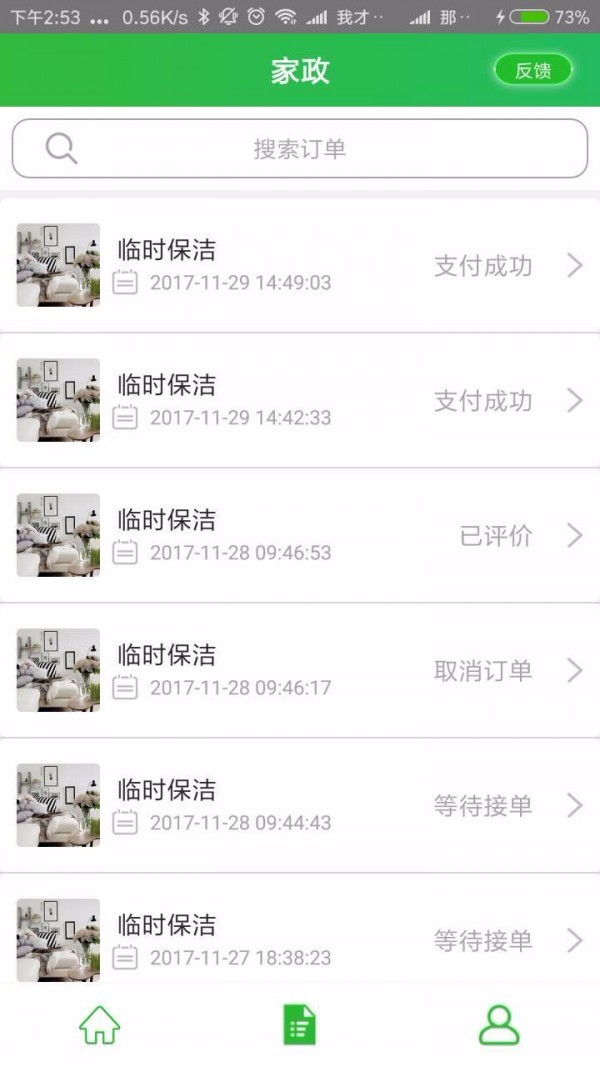Open the order dated 2017-11-27 18:38:23
The width and height of the screenshot is (600, 1067).
point(299,938)
